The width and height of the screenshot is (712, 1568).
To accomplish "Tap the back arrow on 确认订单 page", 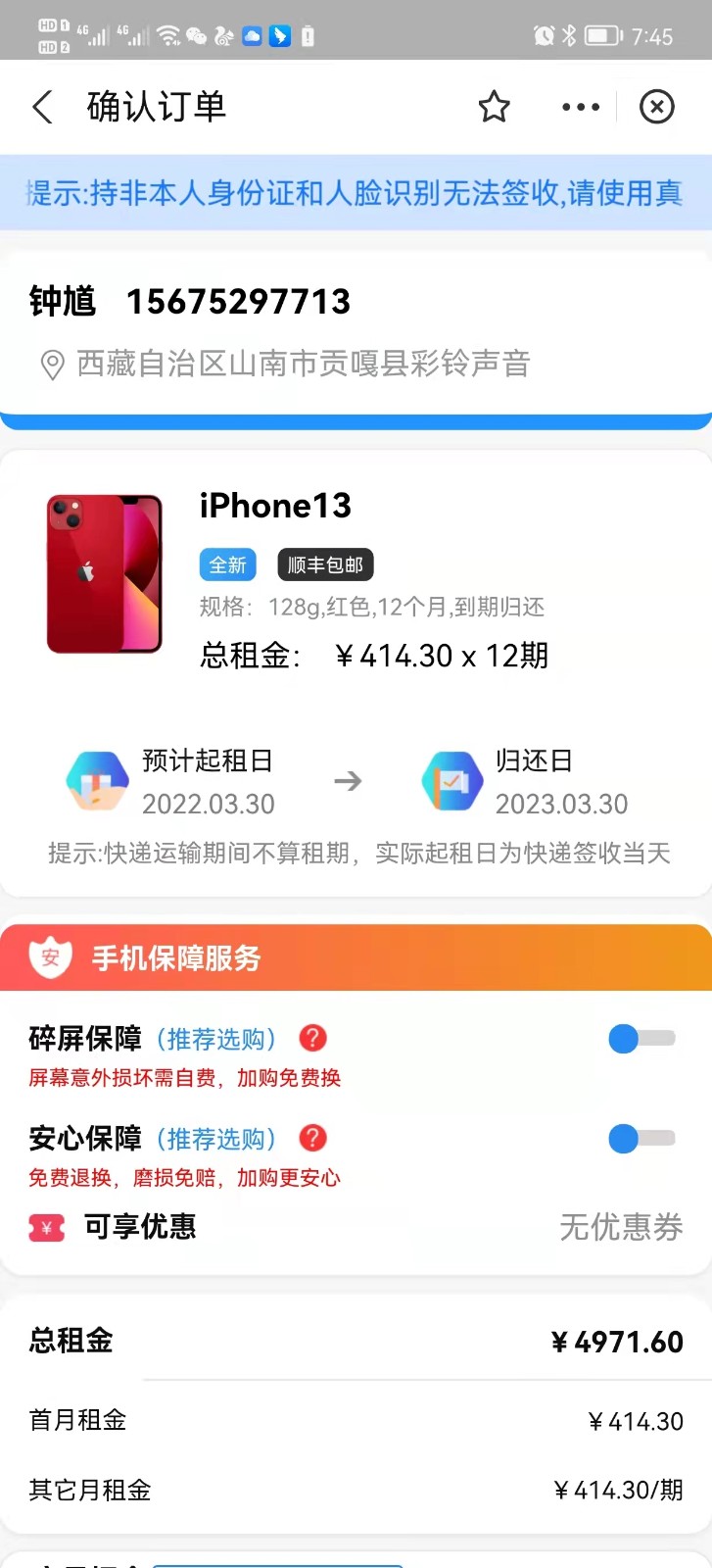I will pos(41,107).
